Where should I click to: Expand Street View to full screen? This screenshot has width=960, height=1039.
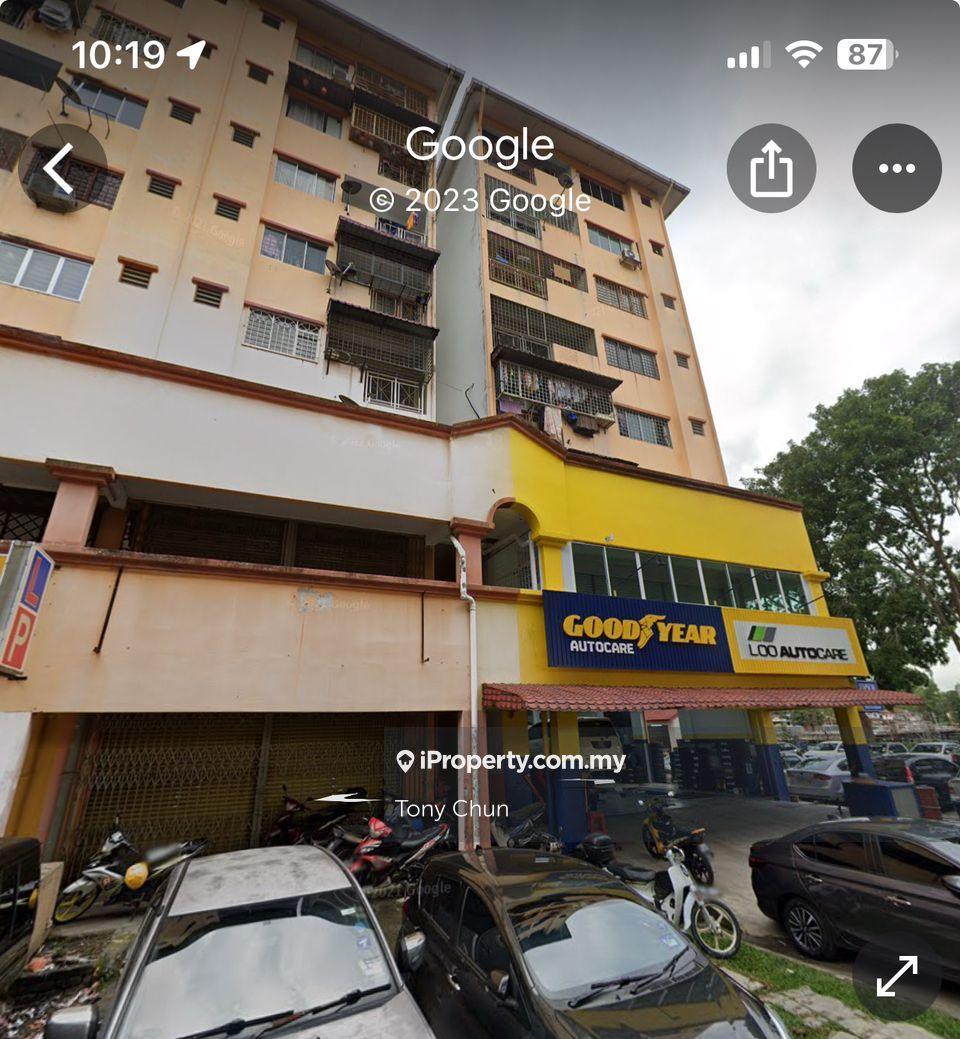(x=896, y=975)
